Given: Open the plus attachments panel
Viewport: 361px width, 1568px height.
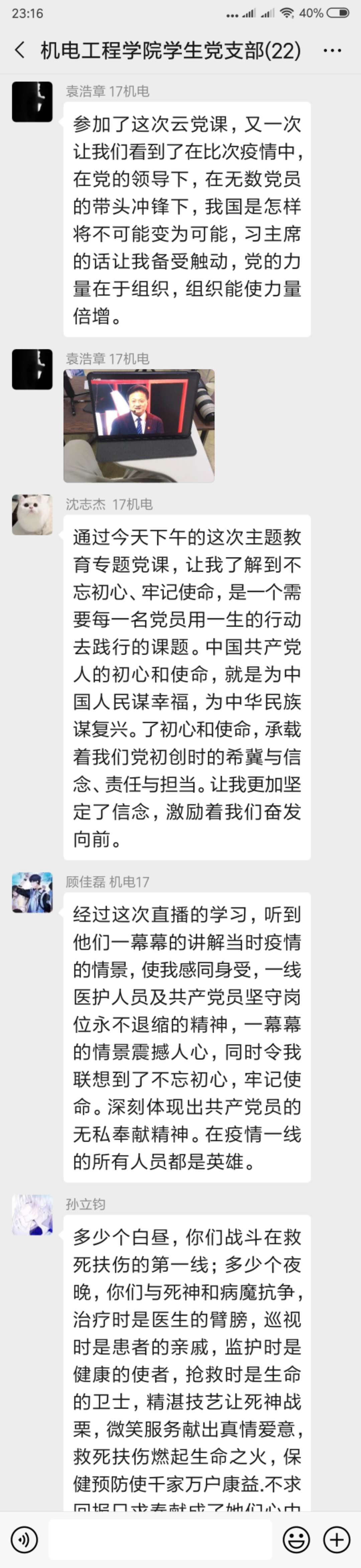Looking at the screenshot, I should coord(336,1539).
